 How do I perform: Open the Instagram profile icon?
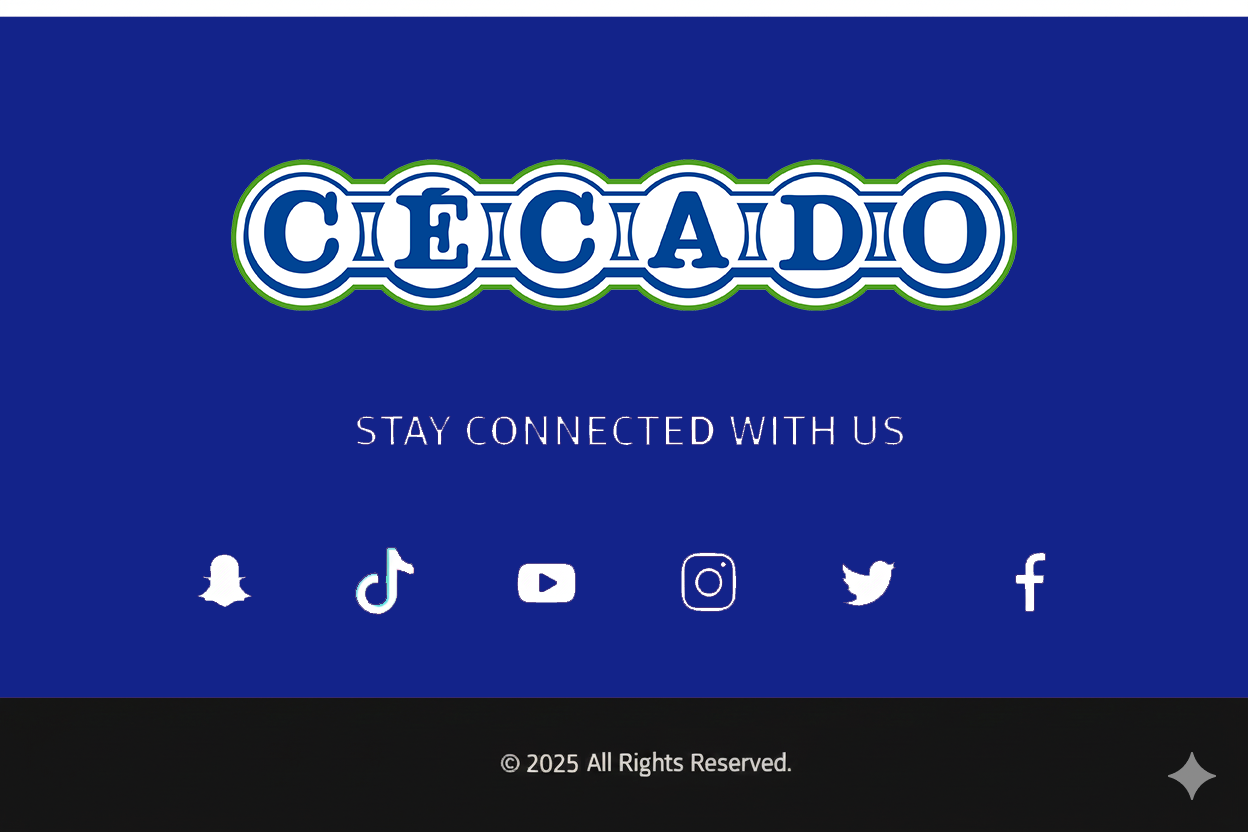coord(708,582)
